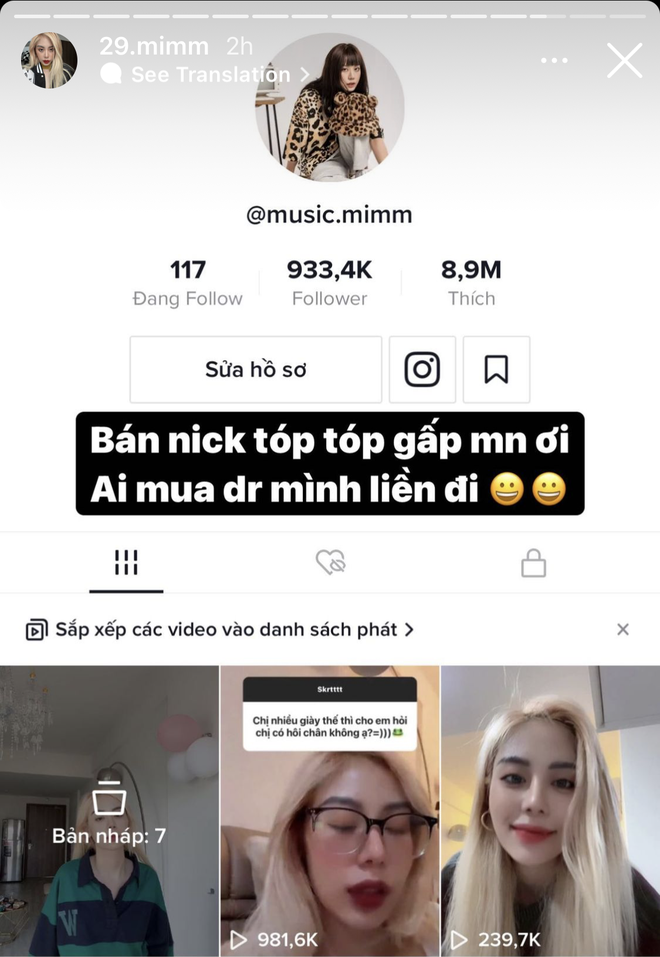
Task: Tap 29.mimm's profile picture
Action: (49, 60)
